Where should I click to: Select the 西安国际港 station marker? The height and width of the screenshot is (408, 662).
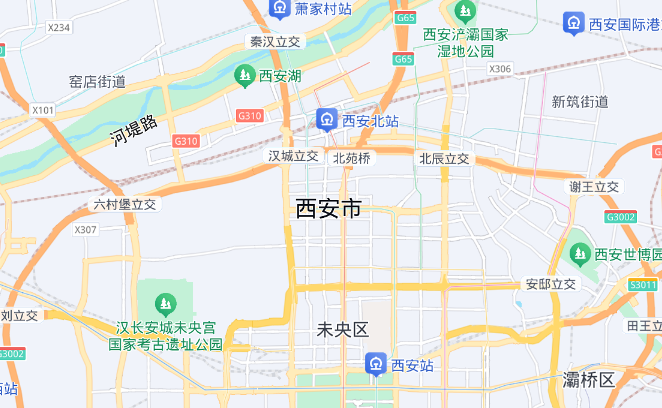(574, 23)
